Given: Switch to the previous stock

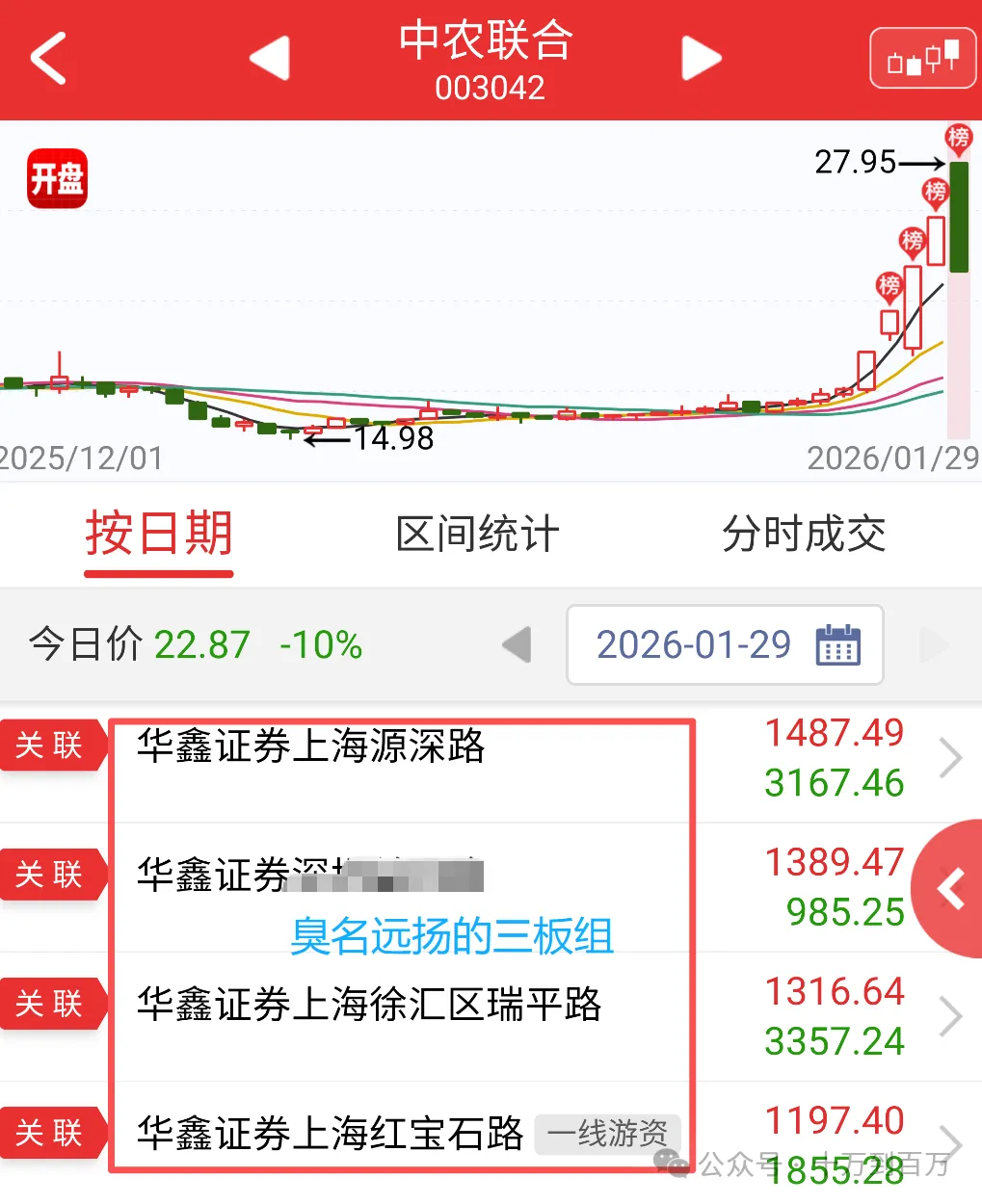Looking at the screenshot, I should coord(270,59).
